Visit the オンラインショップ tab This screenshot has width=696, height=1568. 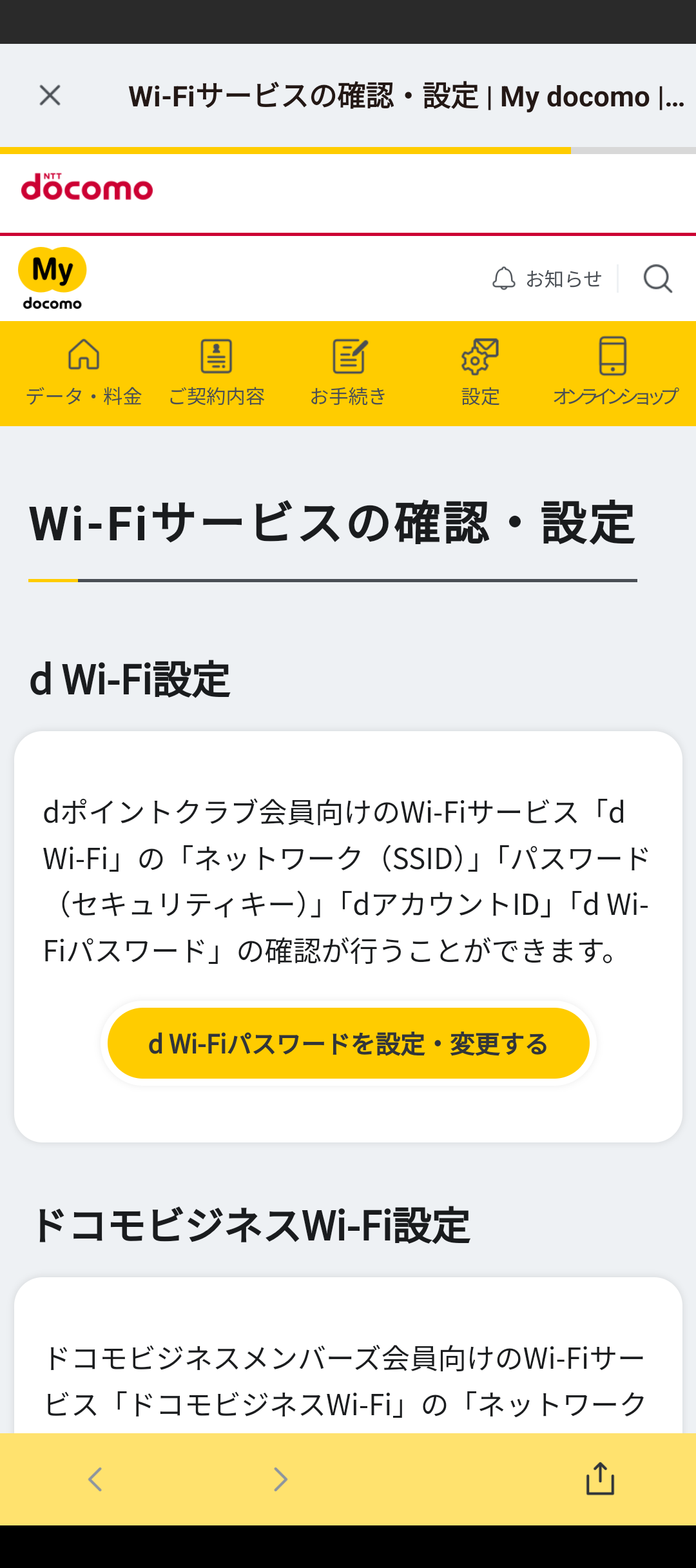click(x=615, y=373)
